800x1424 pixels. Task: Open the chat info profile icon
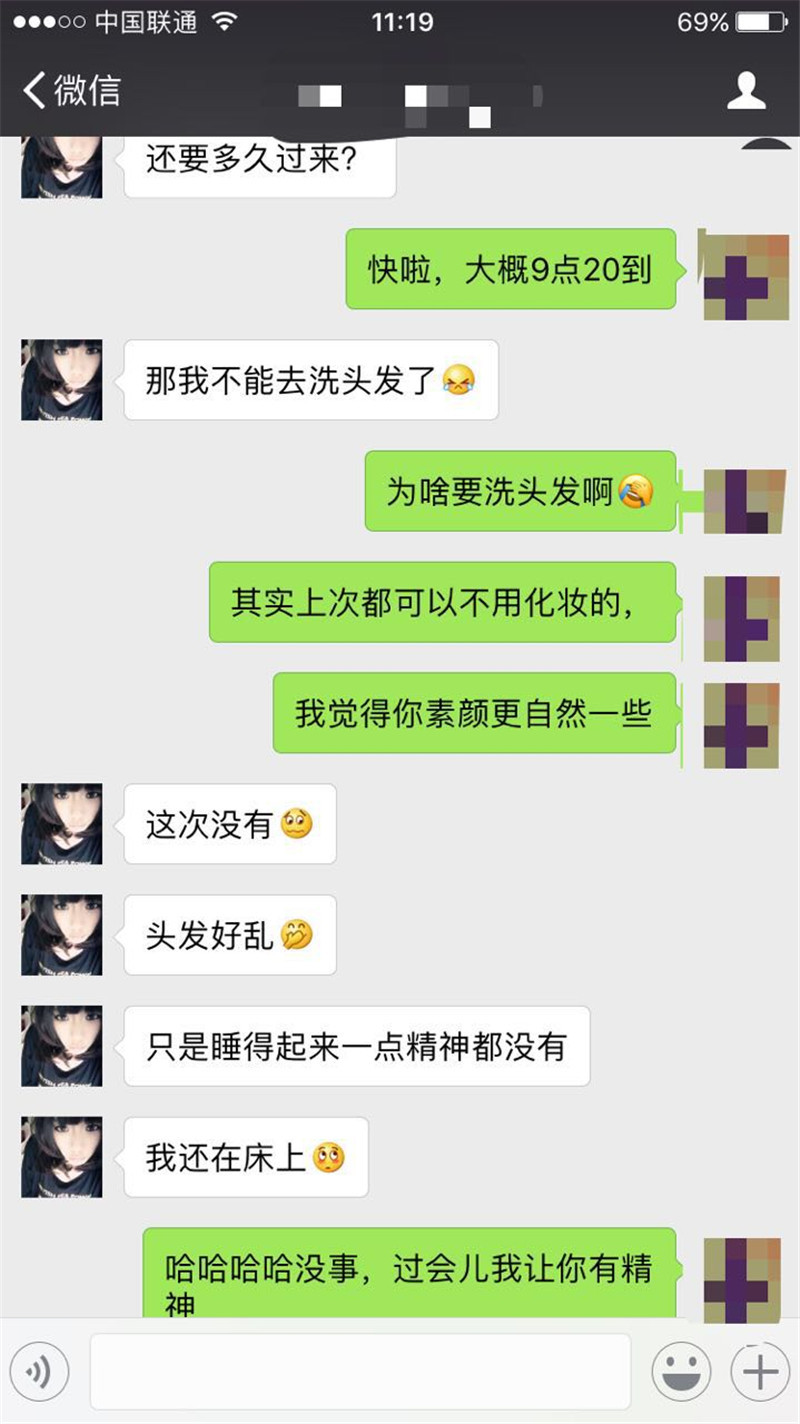(745, 90)
